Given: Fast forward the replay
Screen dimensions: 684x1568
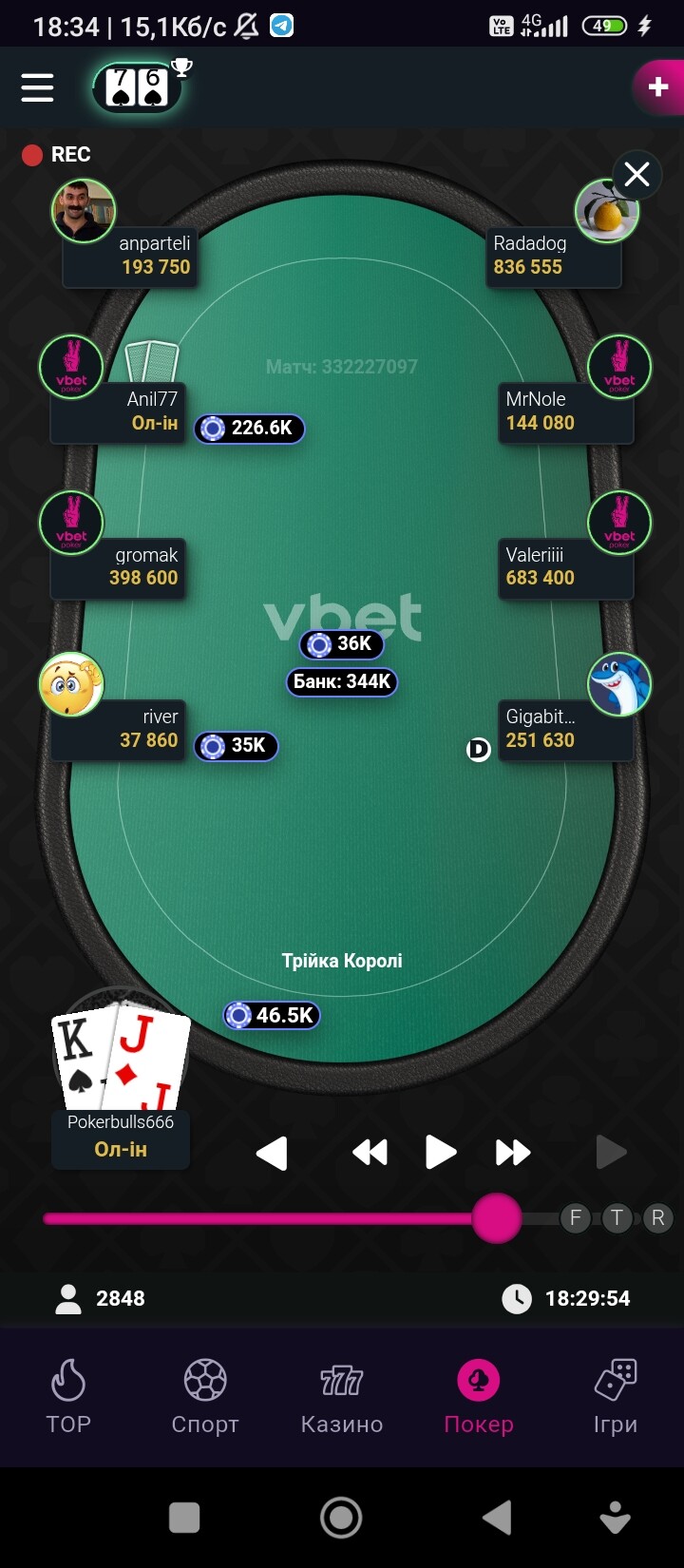Looking at the screenshot, I should (x=513, y=1153).
